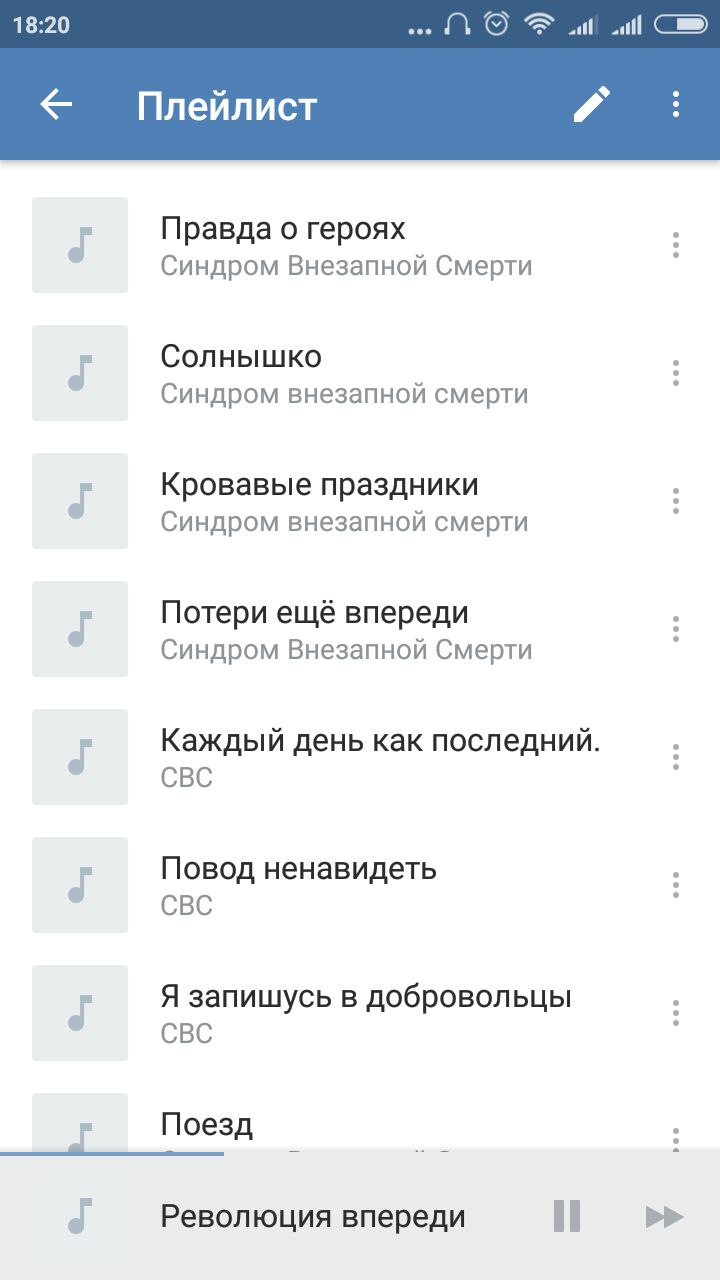Image resolution: width=720 pixels, height=1280 pixels.
Task: Show more options for Кровавые праздники
Action: (676, 501)
